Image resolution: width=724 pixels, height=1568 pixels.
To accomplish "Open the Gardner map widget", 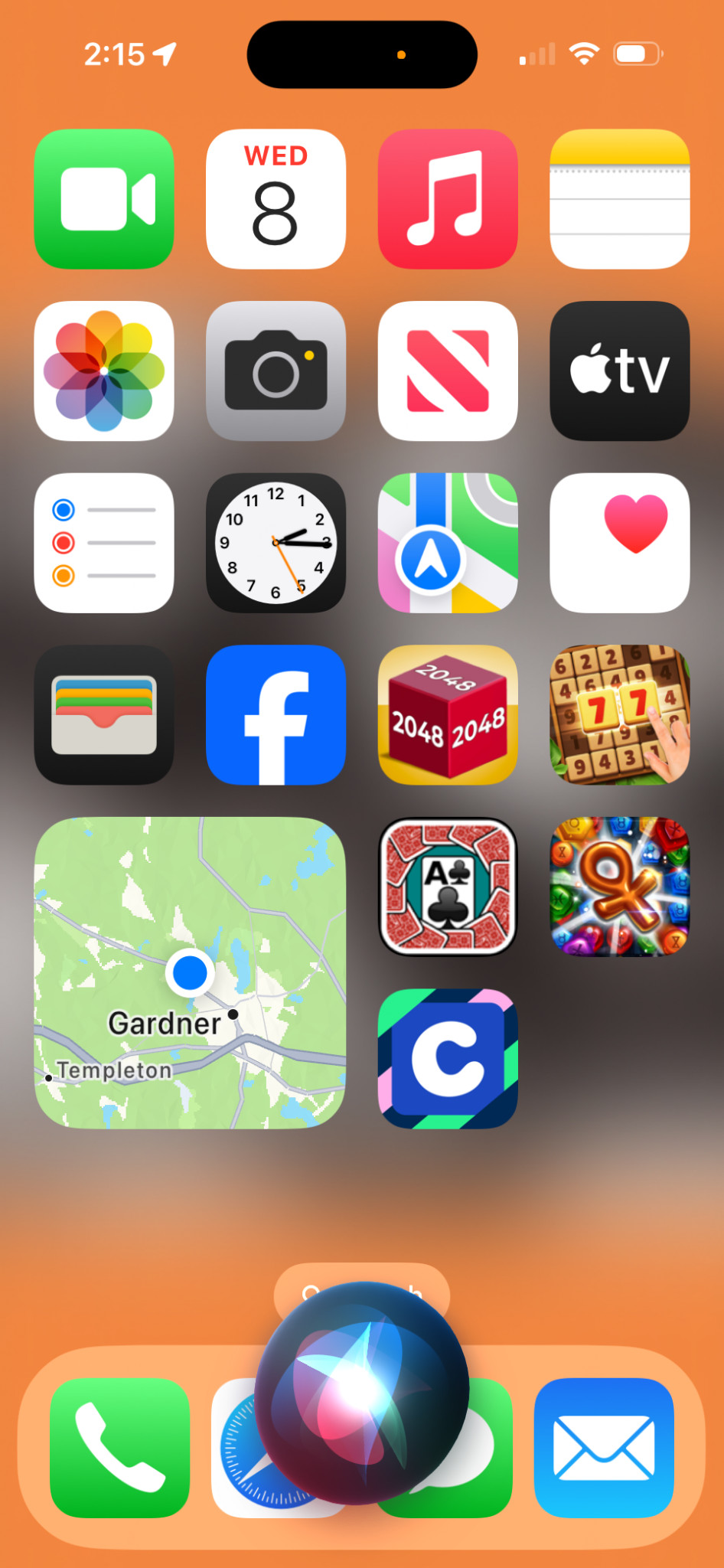I will [x=190, y=972].
